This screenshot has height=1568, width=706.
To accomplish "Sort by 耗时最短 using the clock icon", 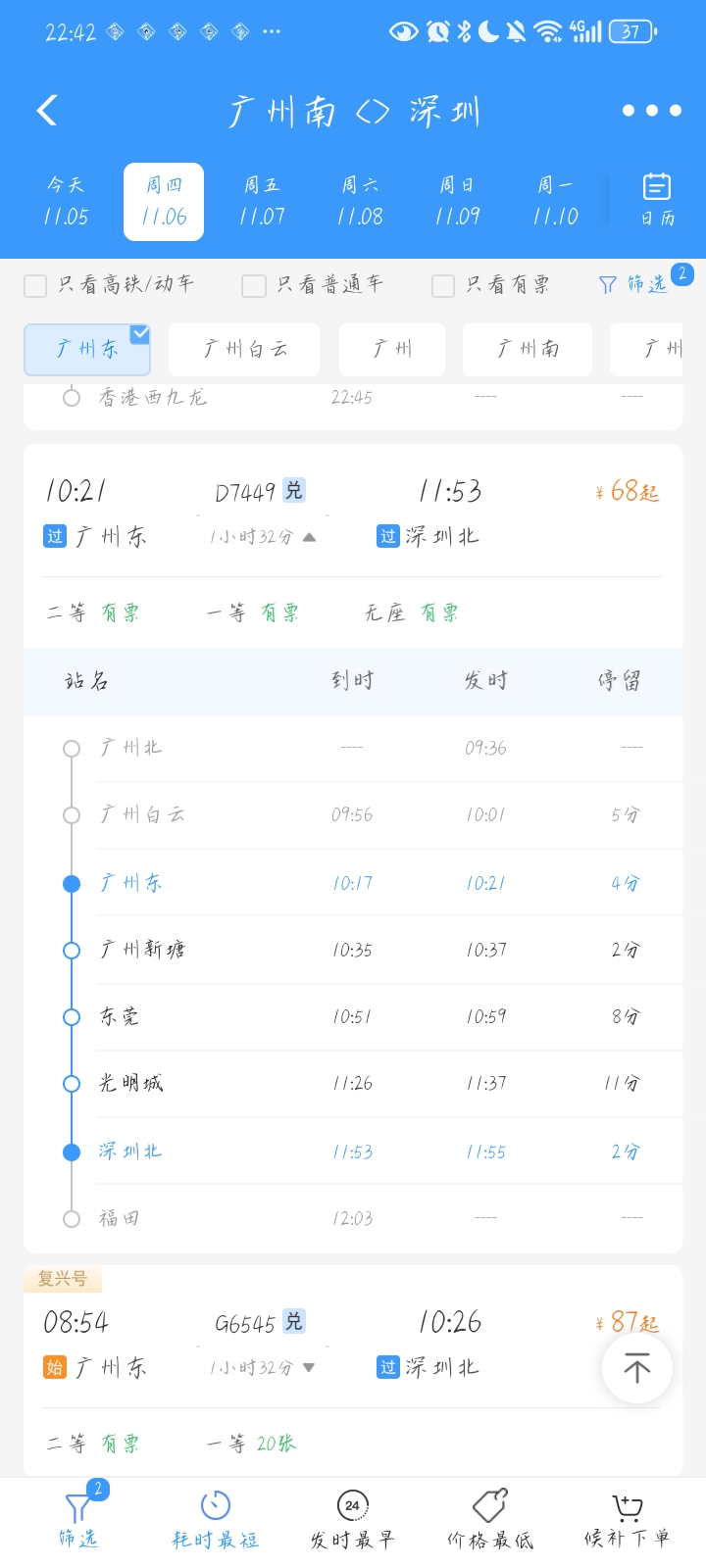I will (214, 1509).
